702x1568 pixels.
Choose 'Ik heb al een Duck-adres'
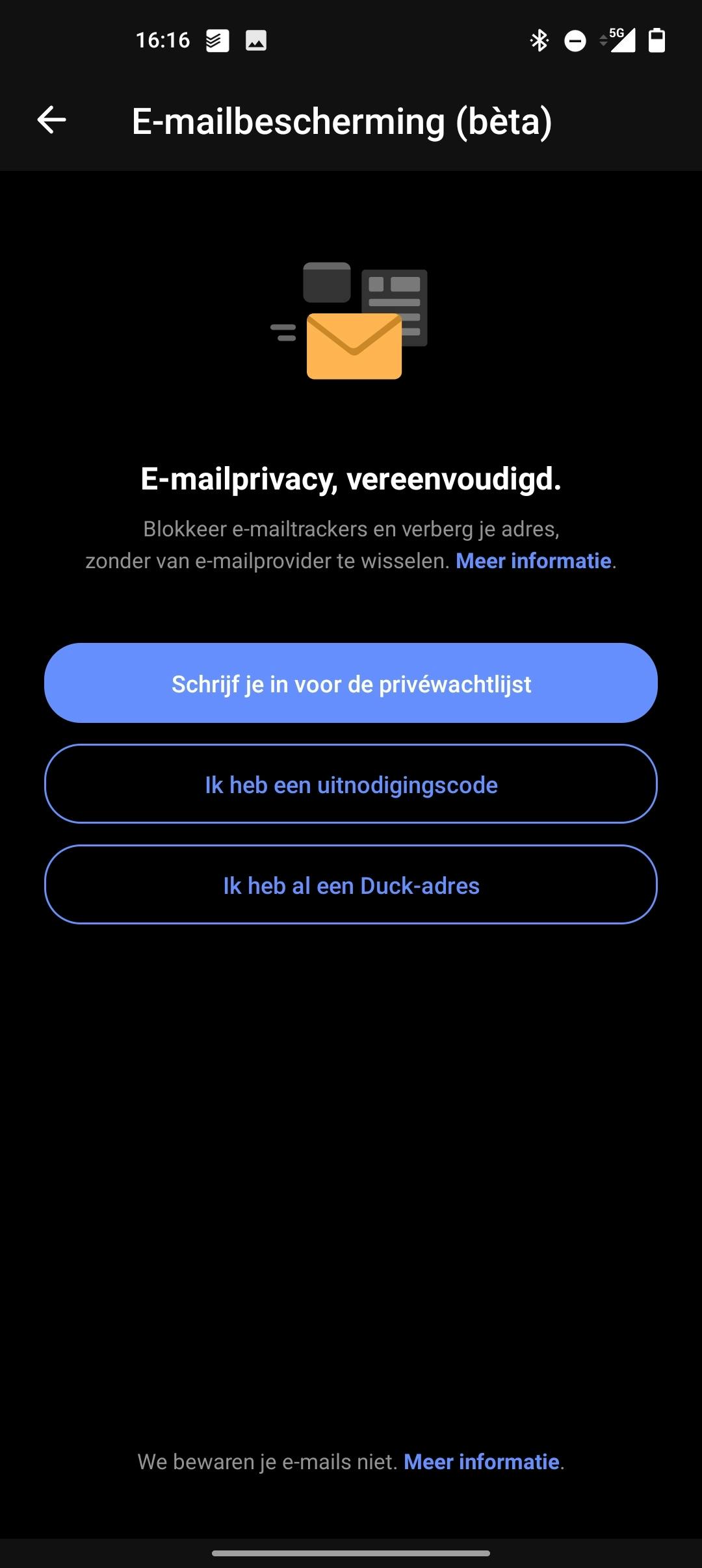351,885
